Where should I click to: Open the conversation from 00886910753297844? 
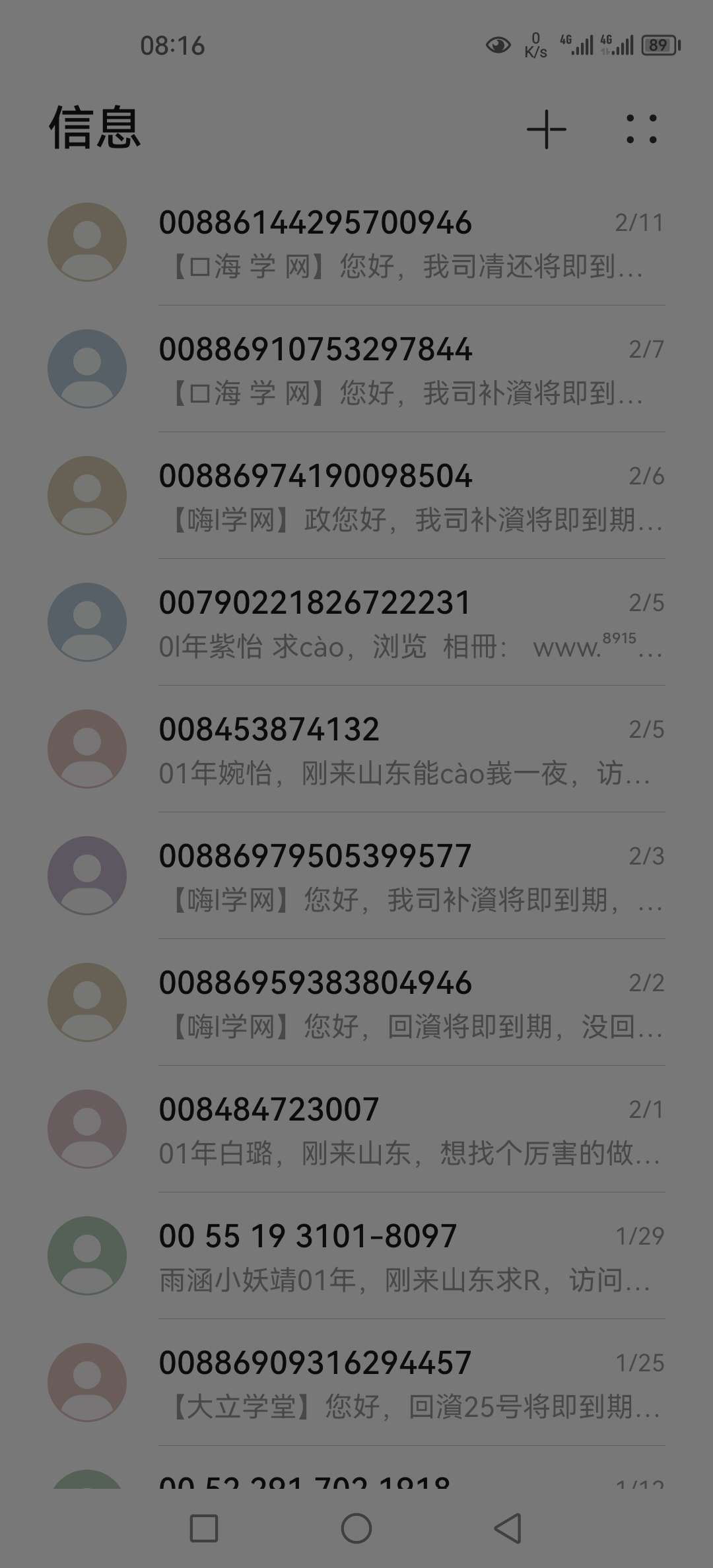point(409,370)
